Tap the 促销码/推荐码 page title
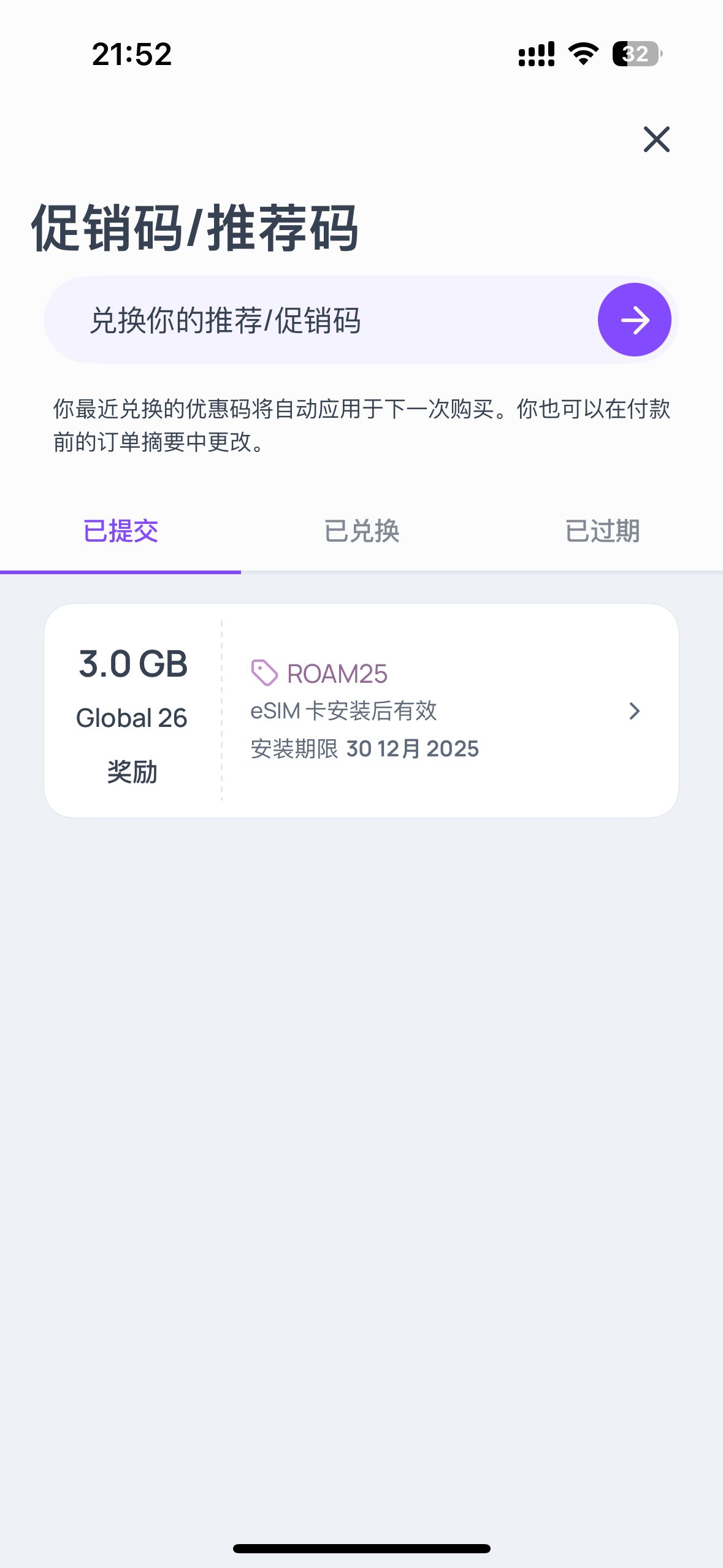This screenshot has width=723, height=1568. pos(196,228)
